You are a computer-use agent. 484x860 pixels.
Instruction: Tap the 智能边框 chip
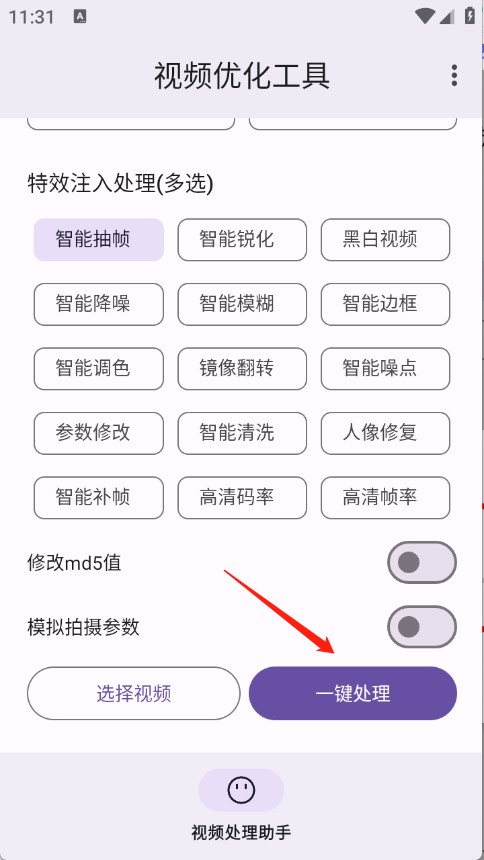(x=385, y=304)
